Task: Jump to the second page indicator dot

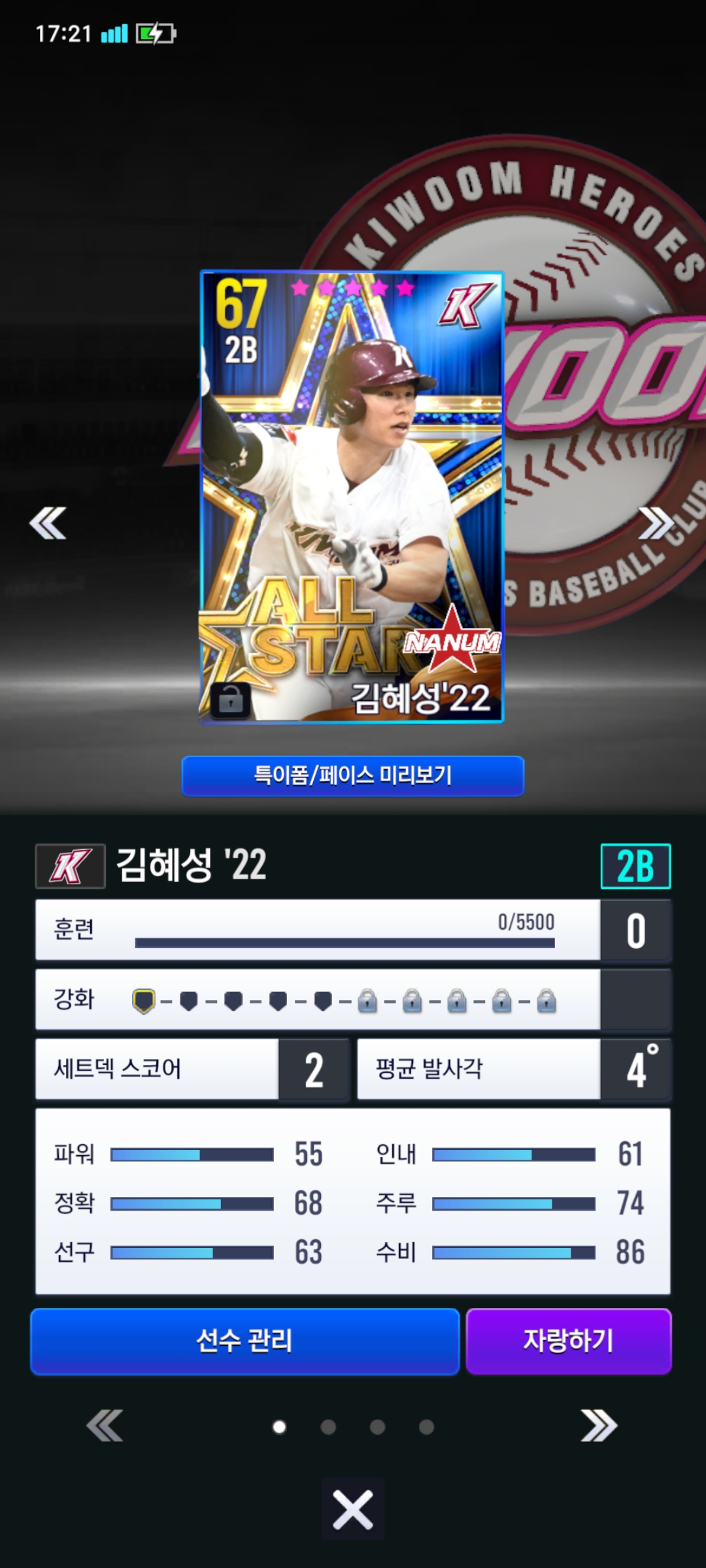Action: tap(328, 1427)
